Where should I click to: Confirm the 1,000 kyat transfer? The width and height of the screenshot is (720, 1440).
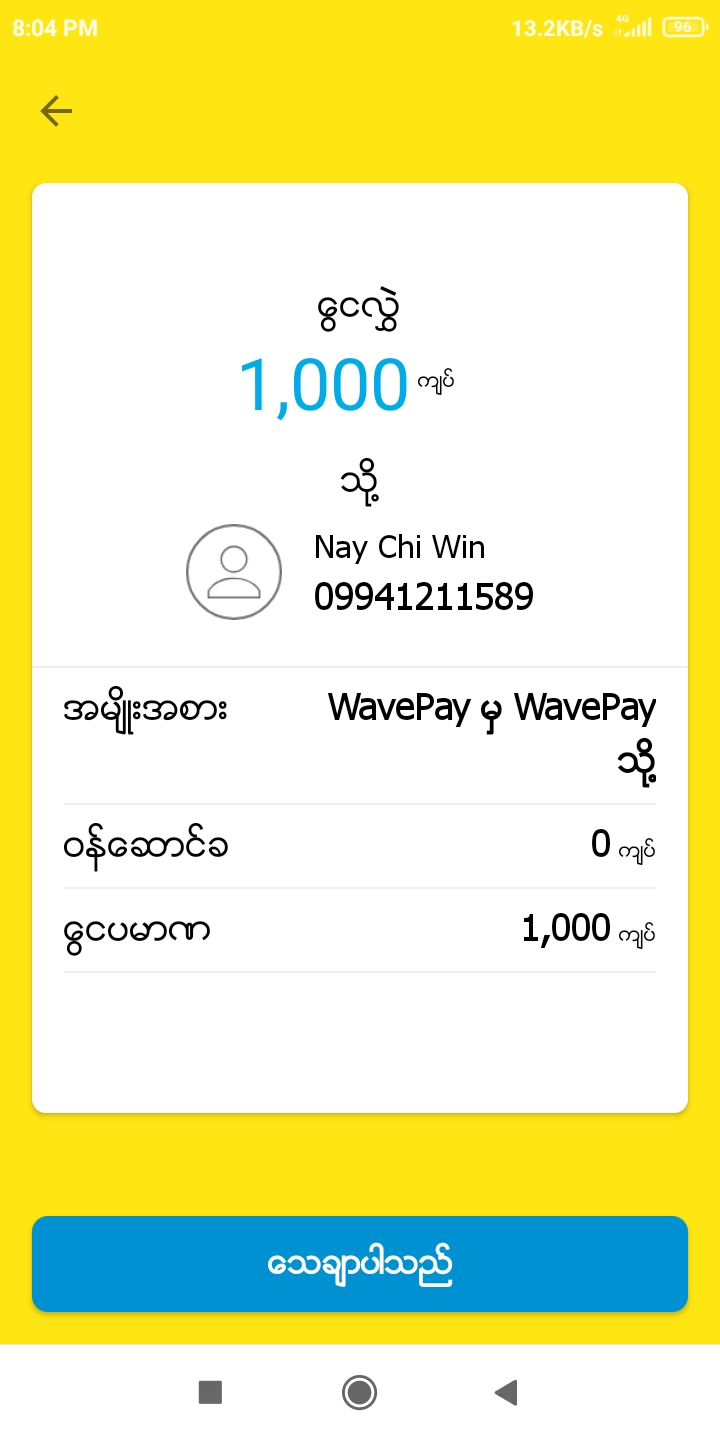360,1263
